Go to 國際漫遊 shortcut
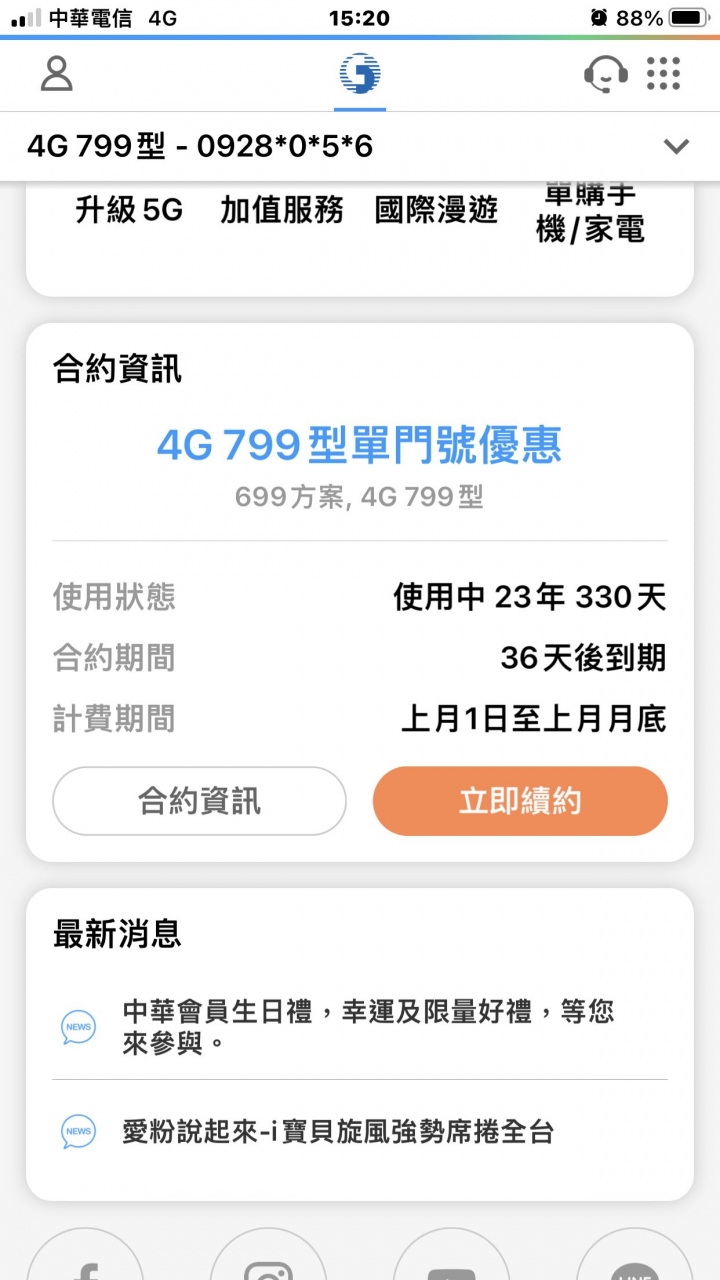This screenshot has height=1280, width=720. [436, 210]
